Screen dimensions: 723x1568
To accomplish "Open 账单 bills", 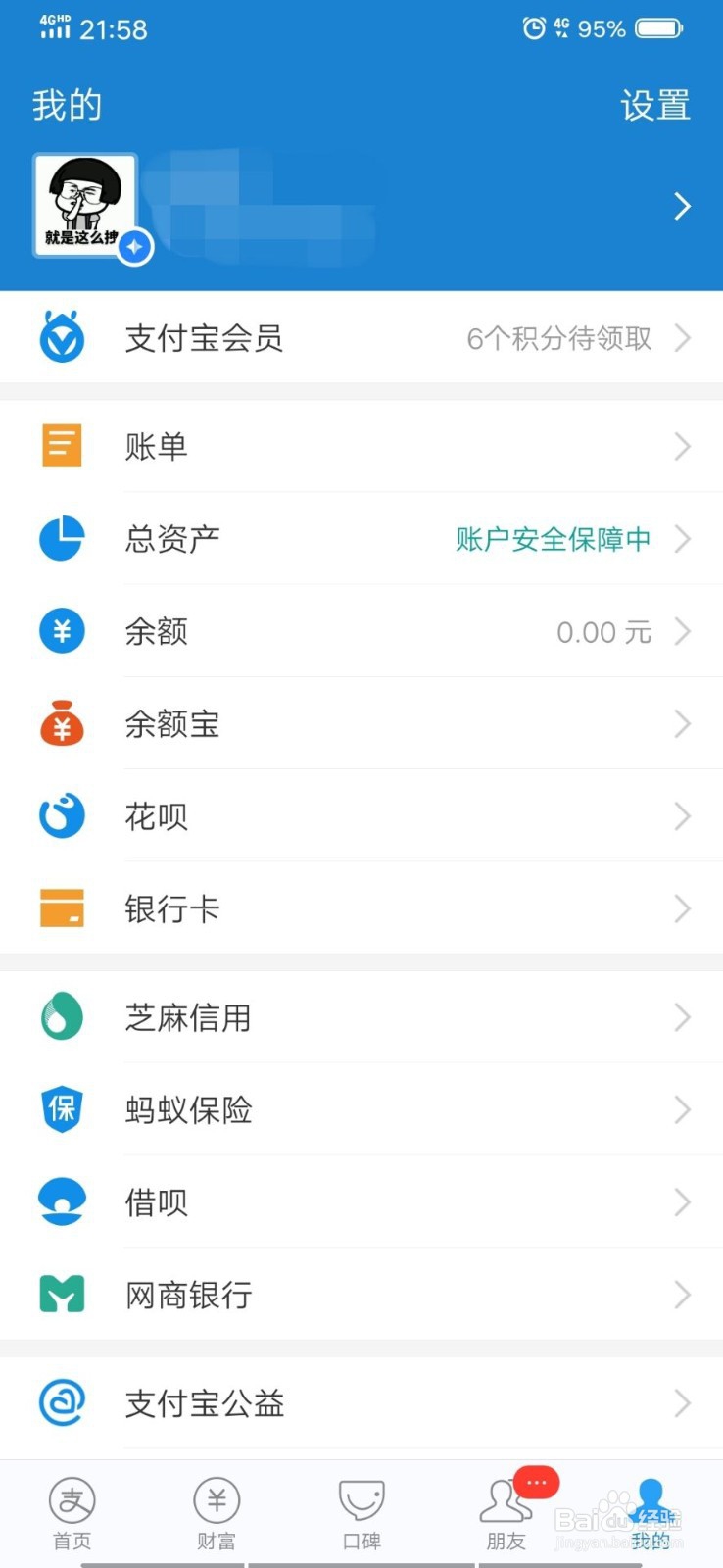I will point(361,447).
